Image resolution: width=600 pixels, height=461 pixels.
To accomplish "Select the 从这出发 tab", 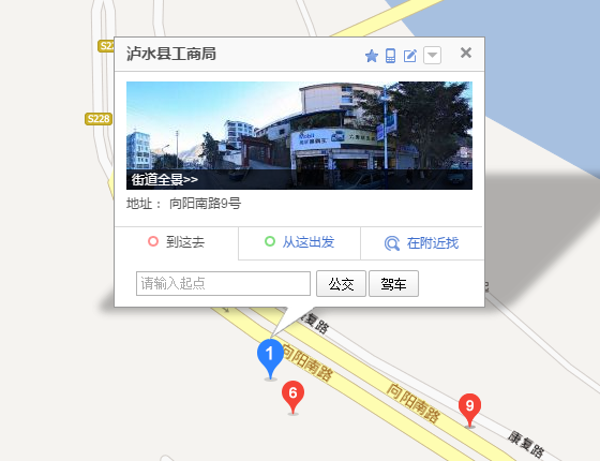I will point(299,243).
